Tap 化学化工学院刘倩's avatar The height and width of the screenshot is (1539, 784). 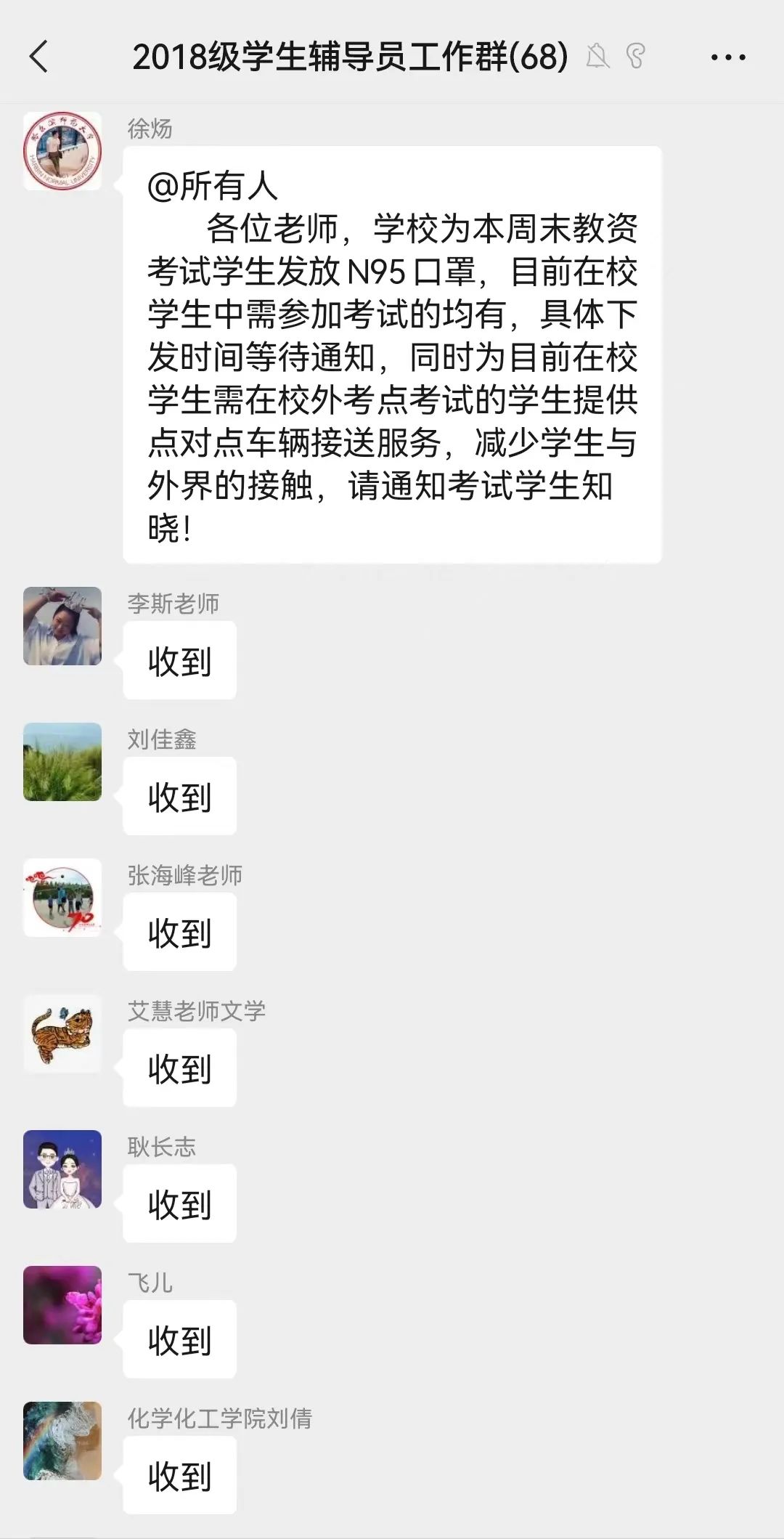[x=62, y=1441]
